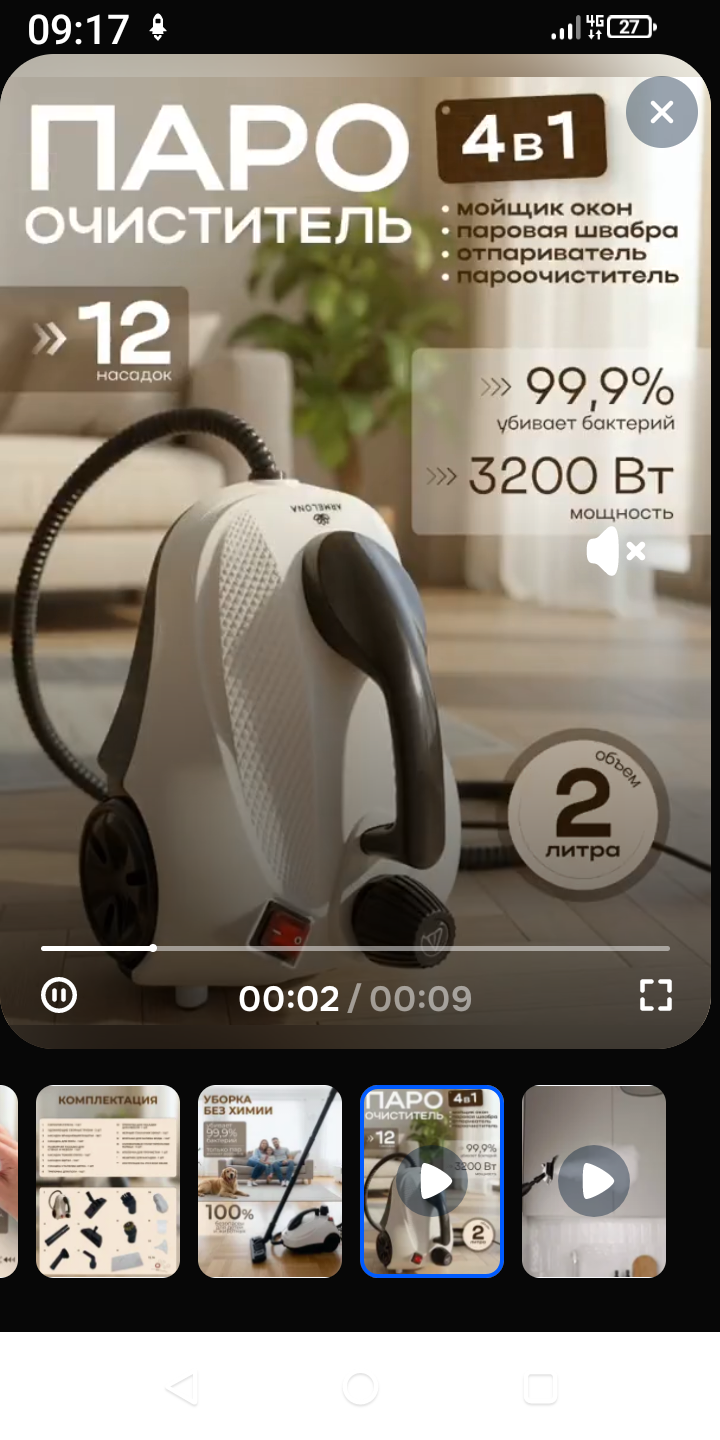The image size is (720, 1440).
Task: Open the Комплектация thumbnail
Action: point(108,1181)
